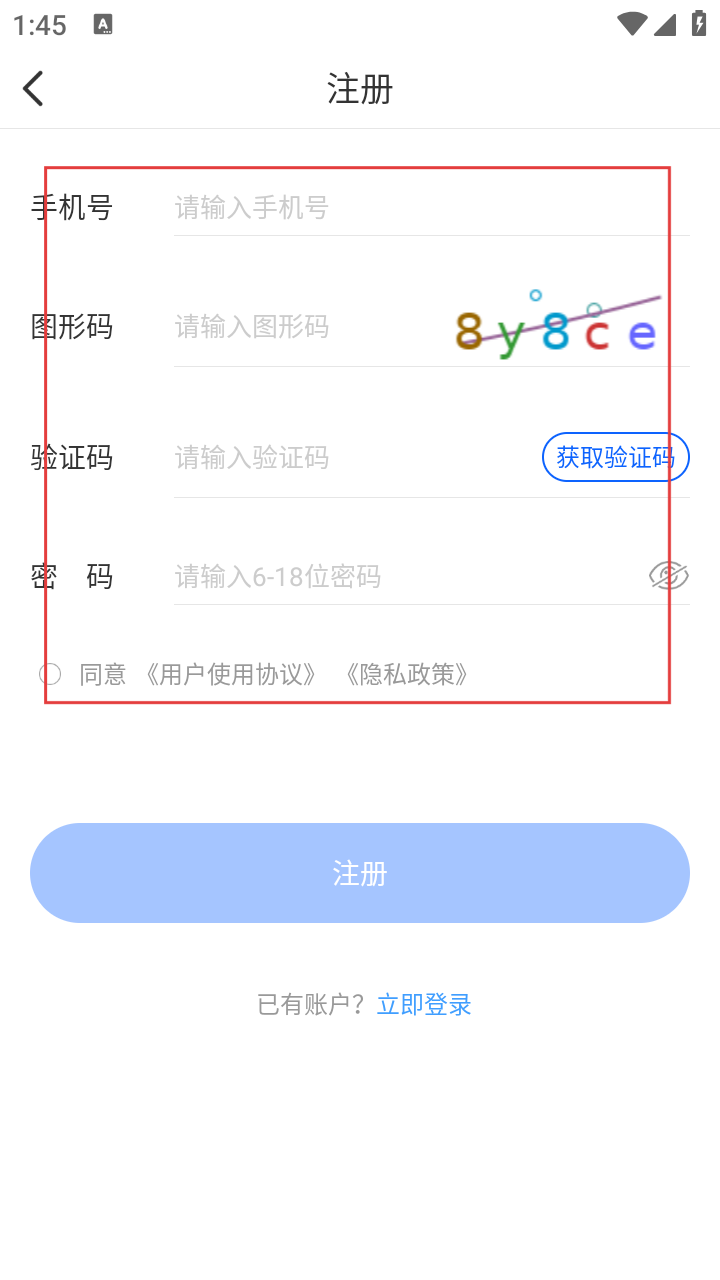Screen dimensions: 720x1280
Task: Toggle password visibility eye icon
Action: (x=668, y=576)
